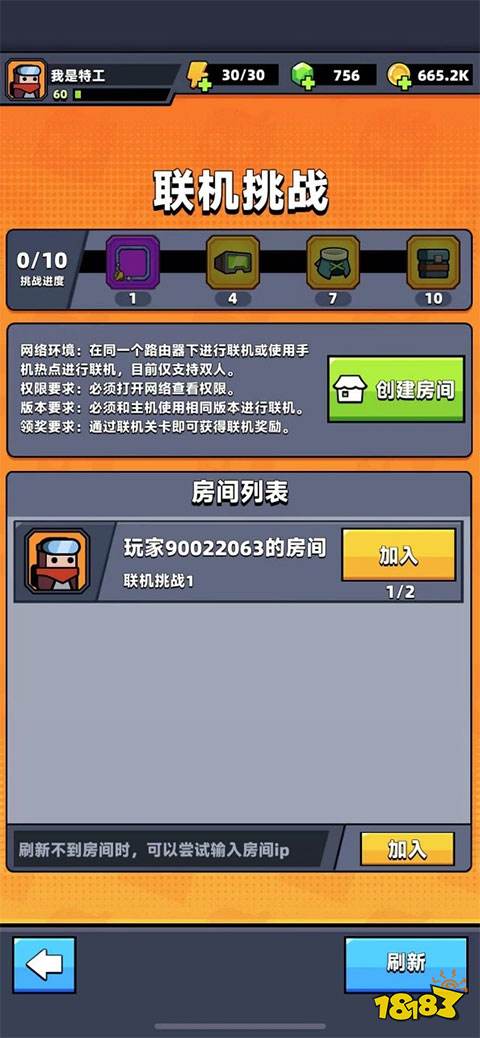Tap the 刷新 refresh button
This screenshot has height=1038, width=480.
(406, 963)
